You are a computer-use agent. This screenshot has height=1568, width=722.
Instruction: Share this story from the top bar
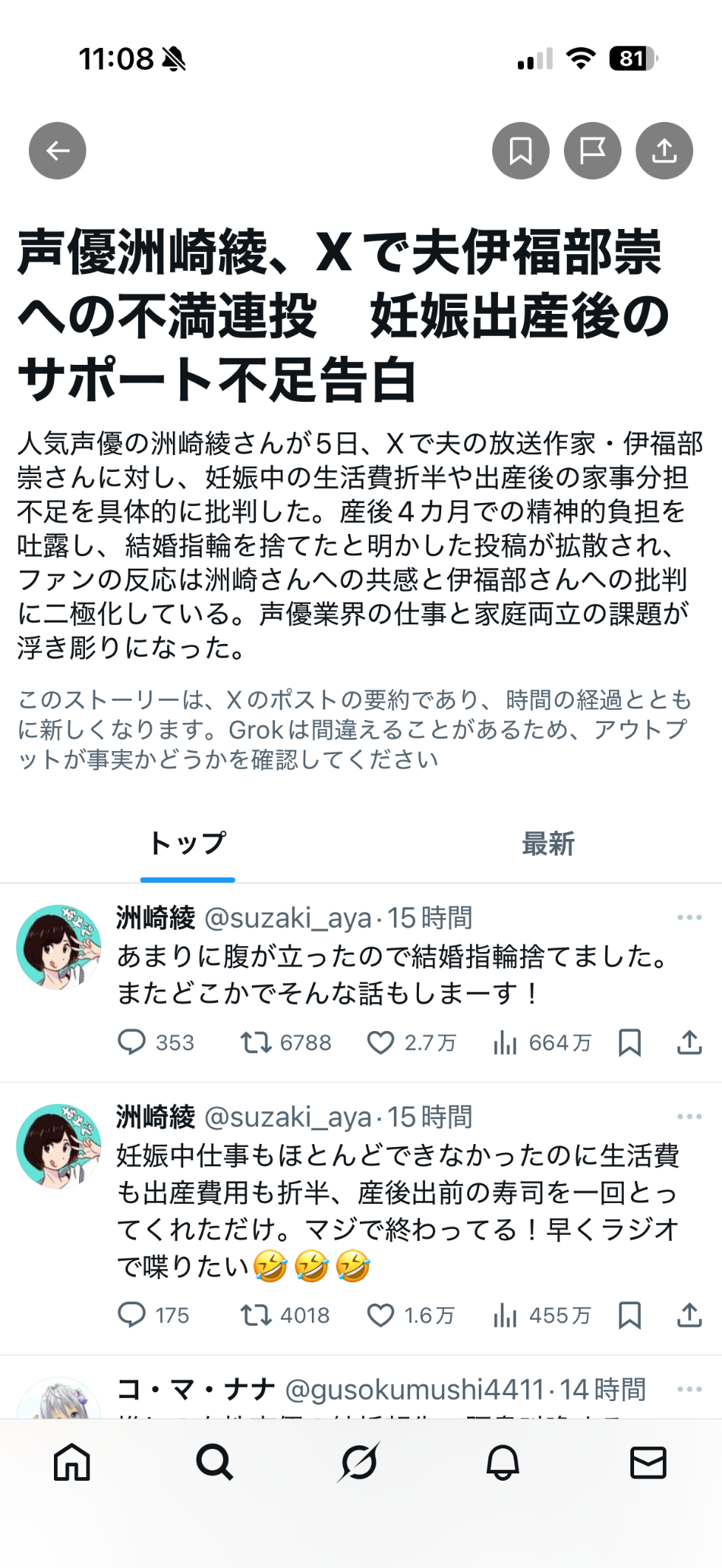click(664, 151)
